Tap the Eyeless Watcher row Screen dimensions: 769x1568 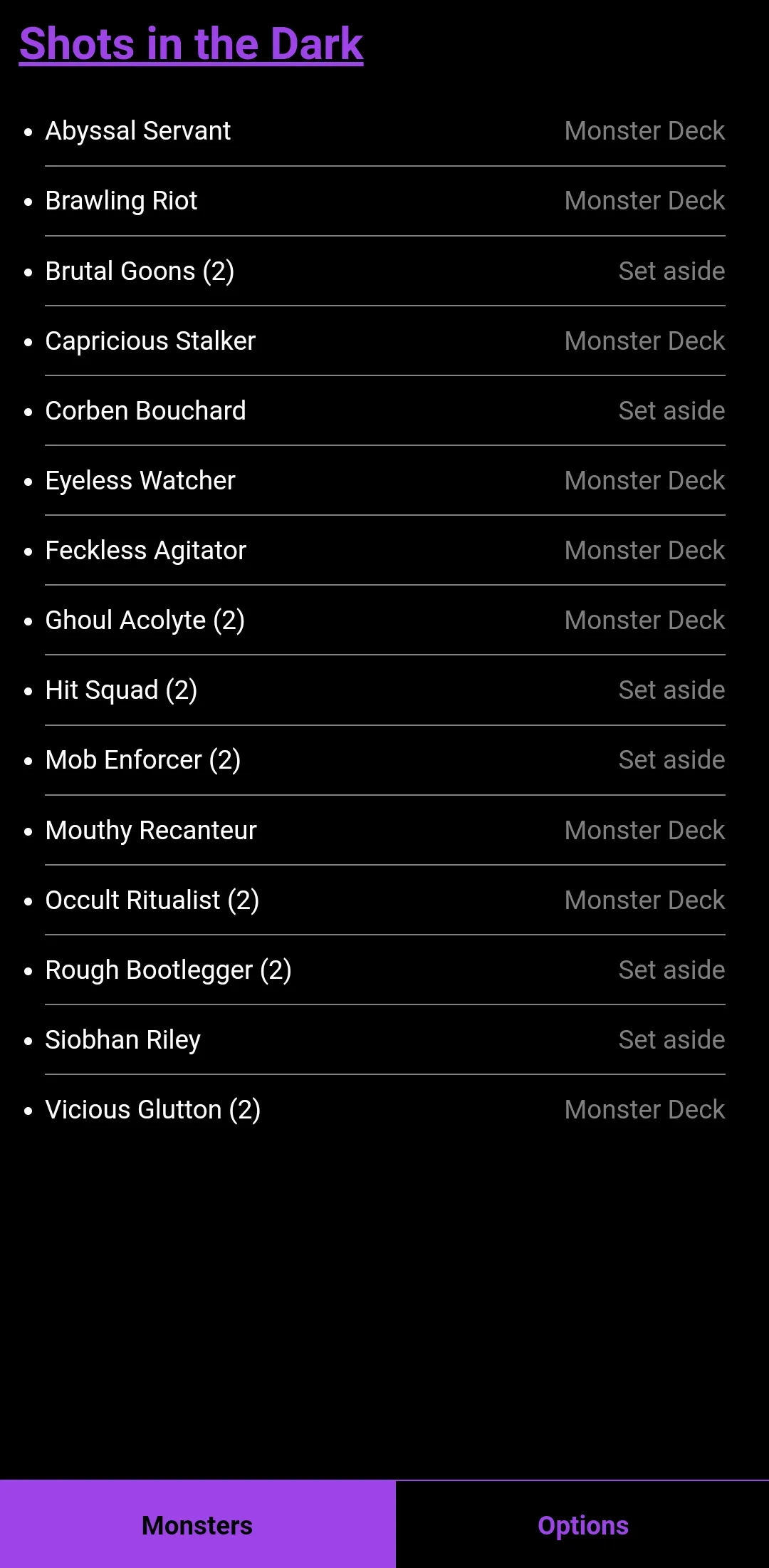point(385,480)
